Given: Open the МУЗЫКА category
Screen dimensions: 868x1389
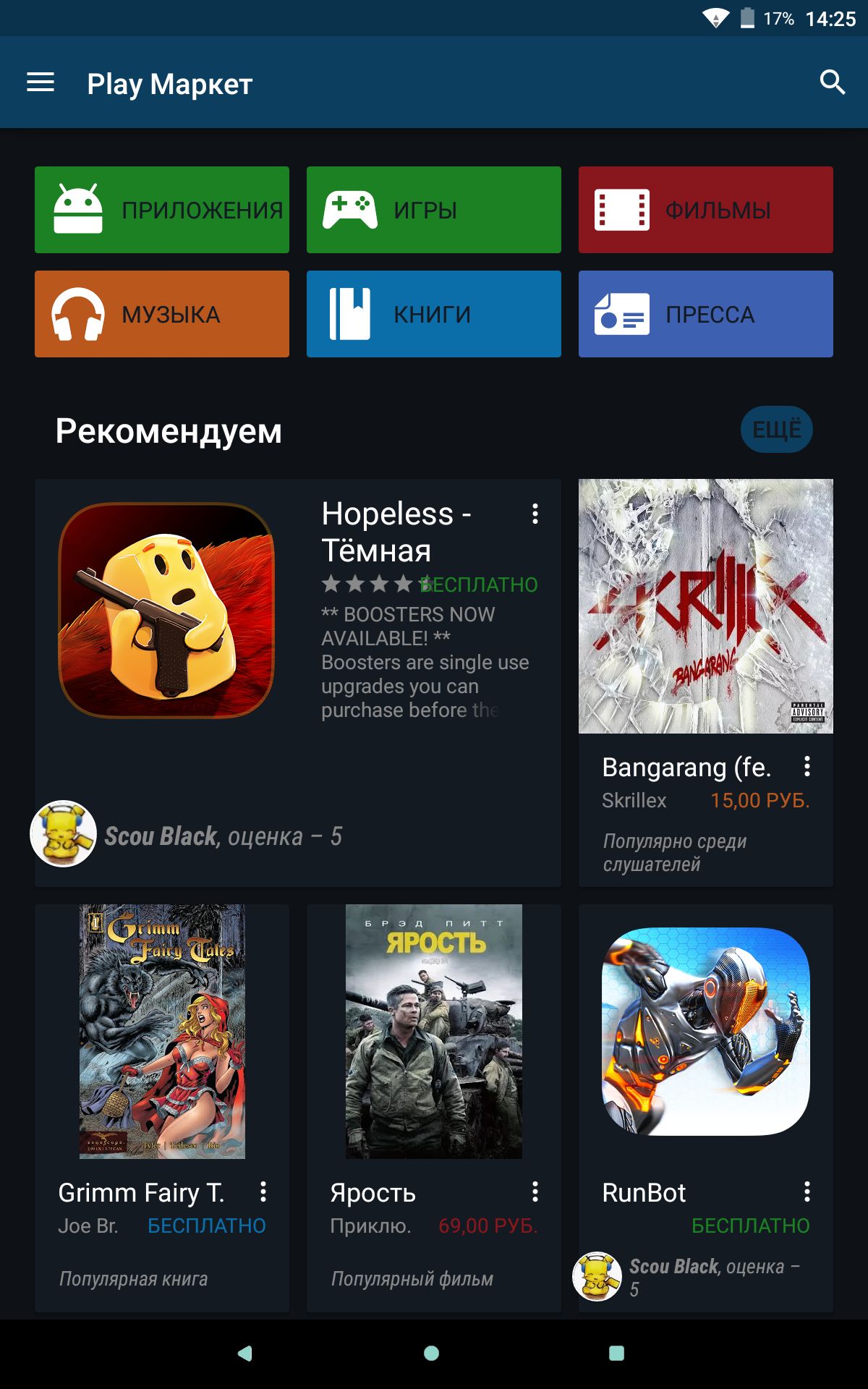Looking at the screenshot, I should [x=162, y=314].
